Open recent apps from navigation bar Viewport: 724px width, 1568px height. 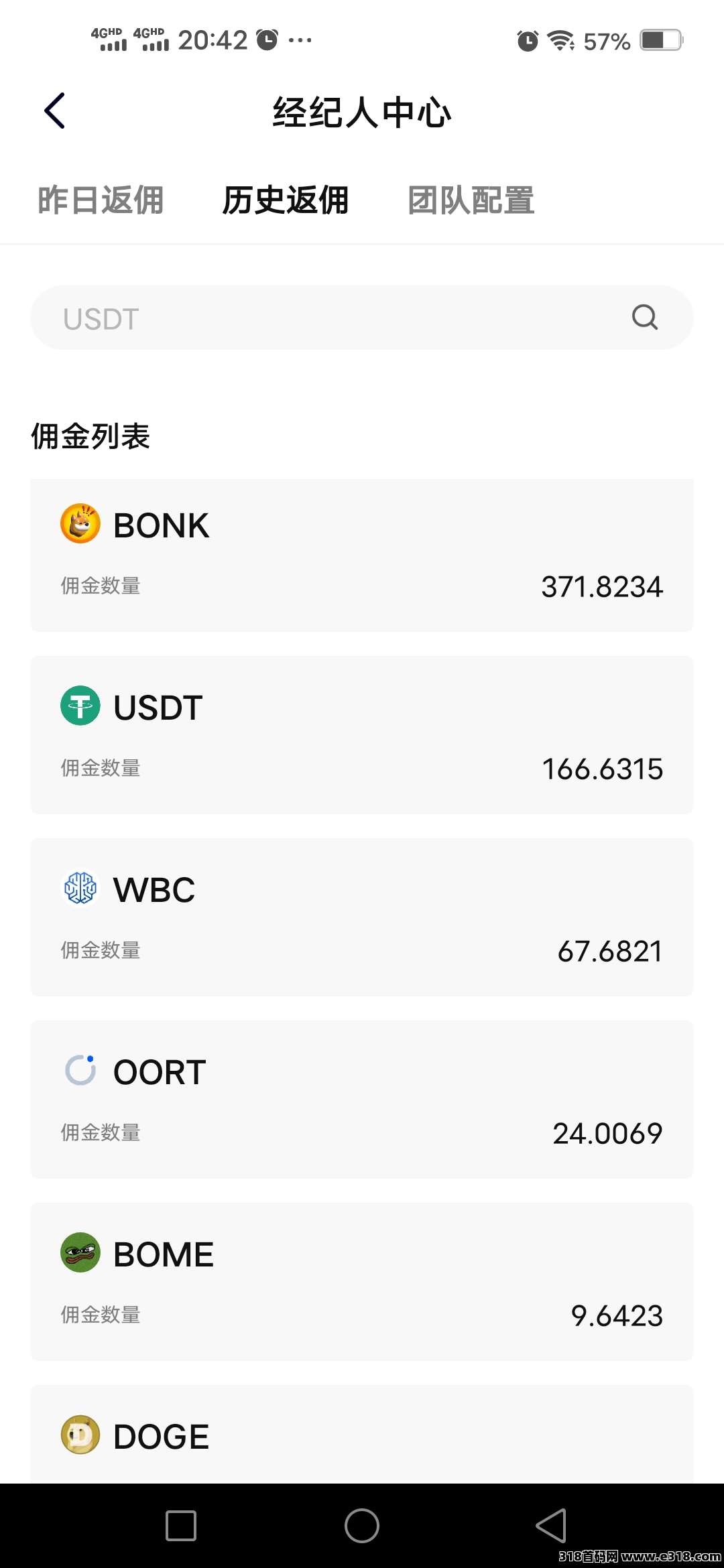pos(181,1526)
